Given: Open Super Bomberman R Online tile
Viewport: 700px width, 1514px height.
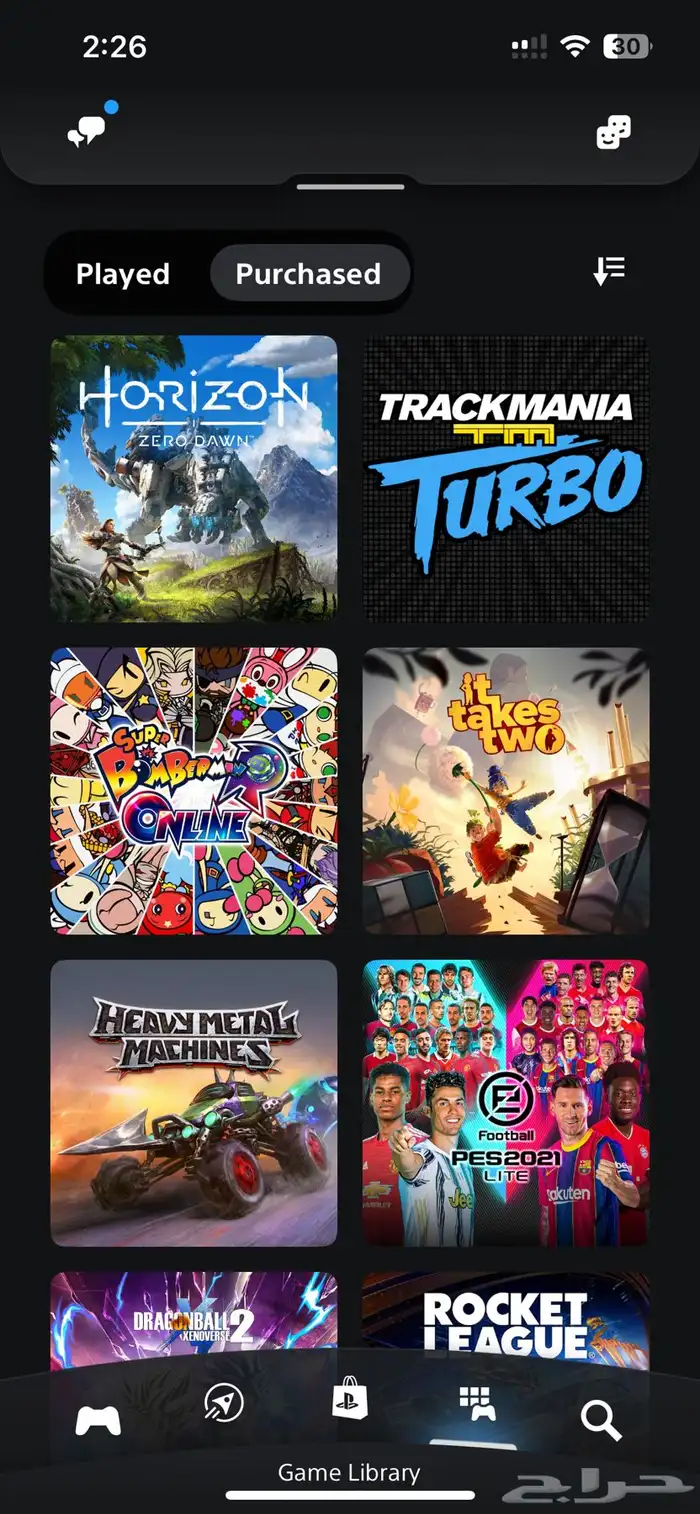Looking at the screenshot, I should (194, 790).
